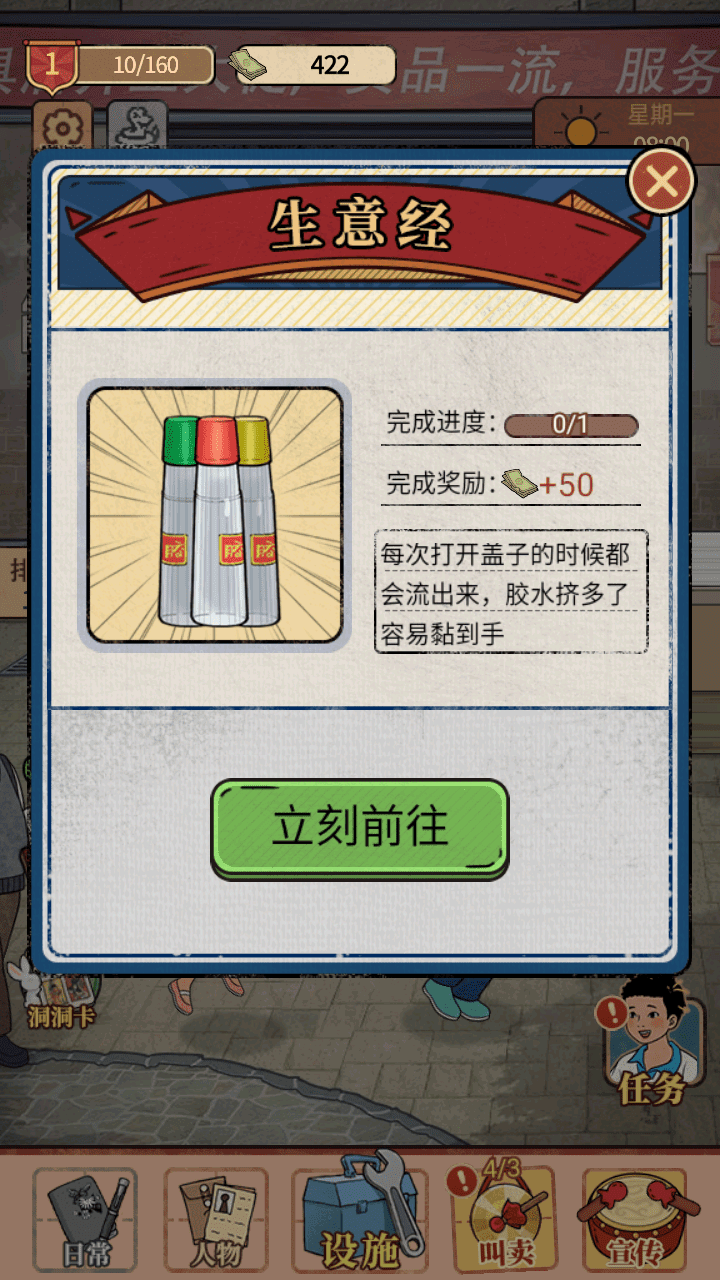Screen dimensions: 720x1280
Task: Close the 生意经 dialog
Action: coord(661,182)
